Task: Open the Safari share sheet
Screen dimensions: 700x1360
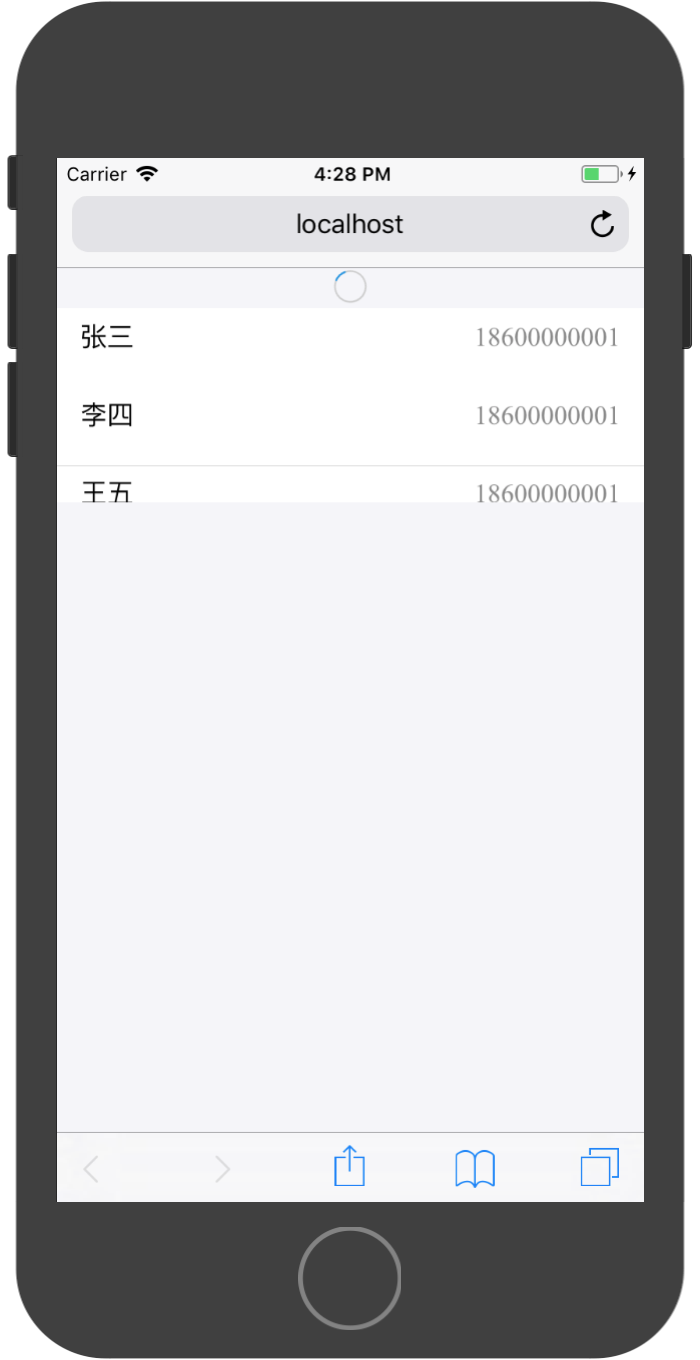Action: [x=349, y=1167]
